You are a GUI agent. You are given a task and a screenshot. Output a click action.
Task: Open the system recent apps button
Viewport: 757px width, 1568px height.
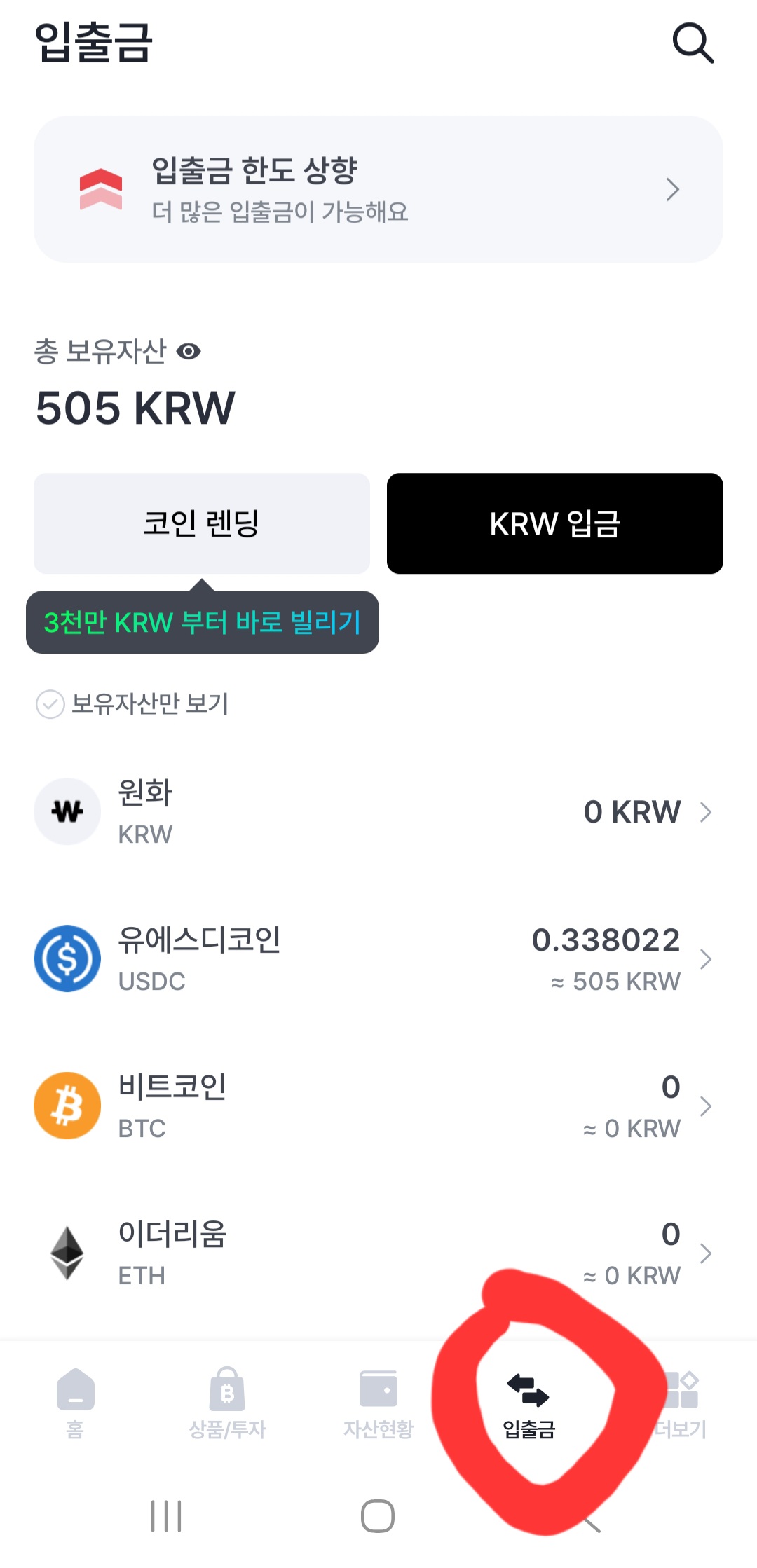click(x=166, y=1516)
